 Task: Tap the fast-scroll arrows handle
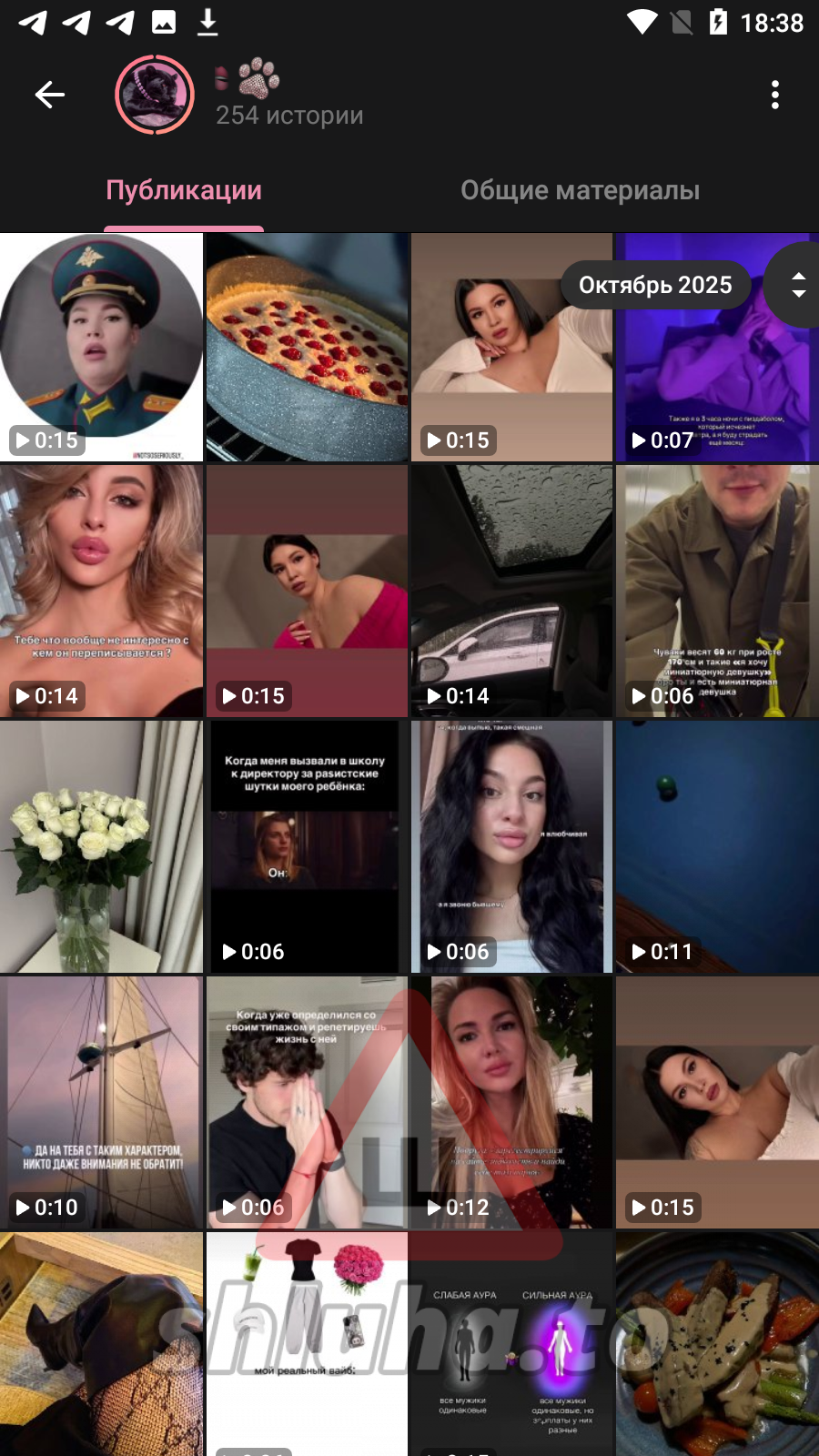(x=798, y=285)
